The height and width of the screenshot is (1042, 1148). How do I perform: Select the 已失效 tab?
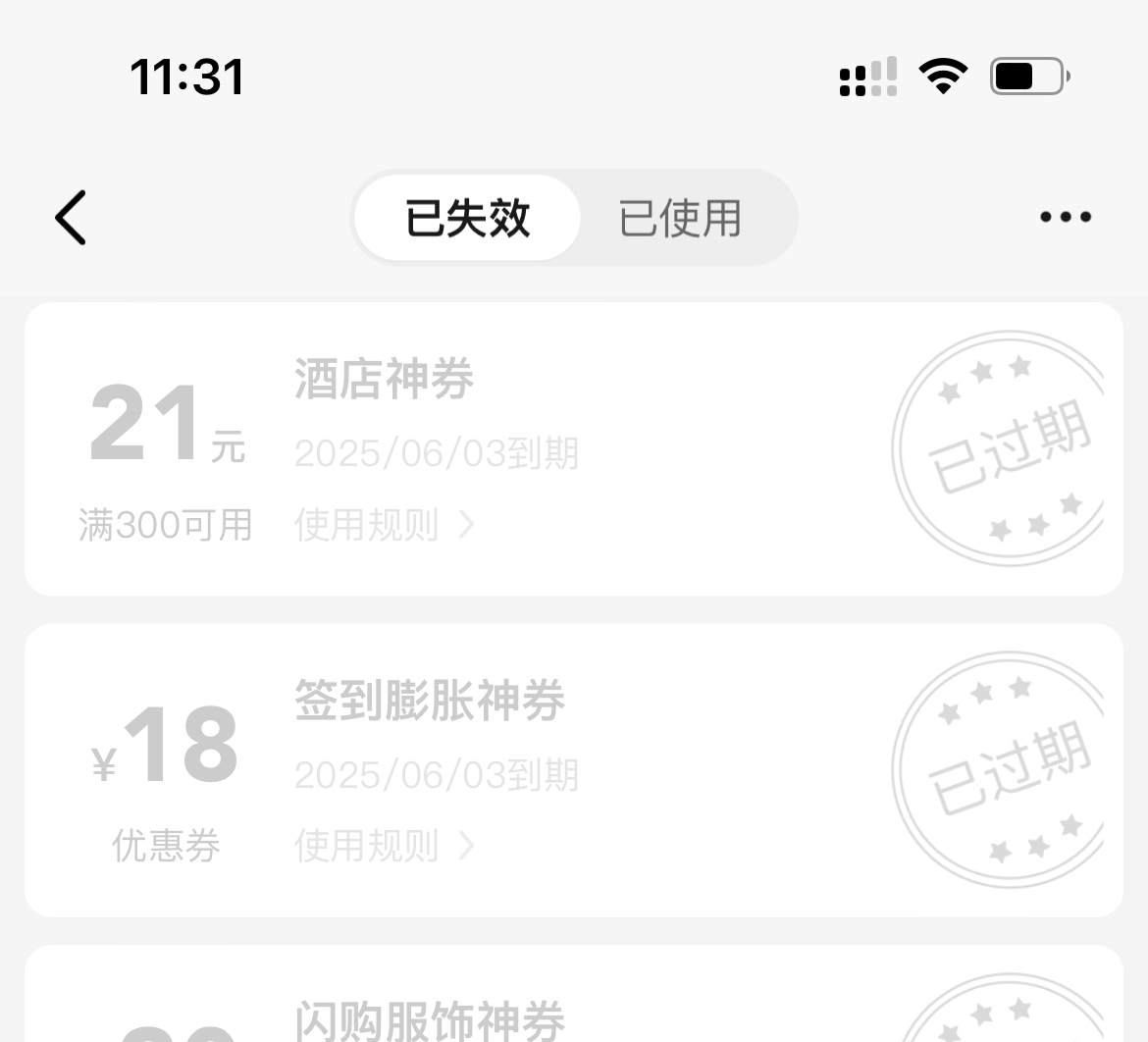tap(467, 218)
